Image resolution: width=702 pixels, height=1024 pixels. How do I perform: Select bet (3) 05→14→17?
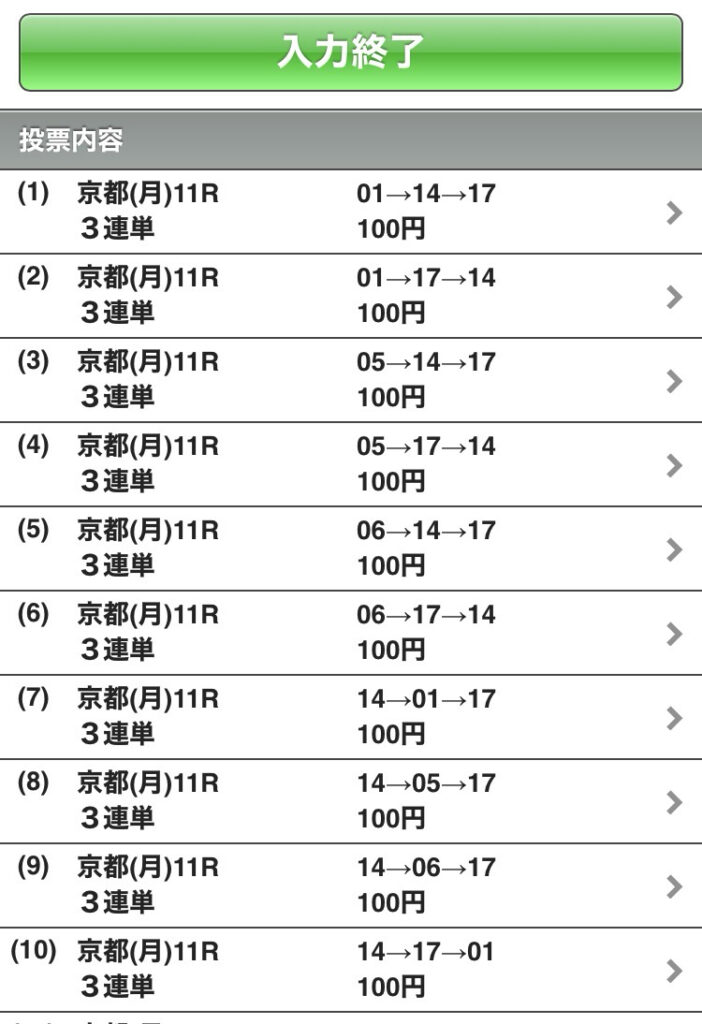pos(350,380)
